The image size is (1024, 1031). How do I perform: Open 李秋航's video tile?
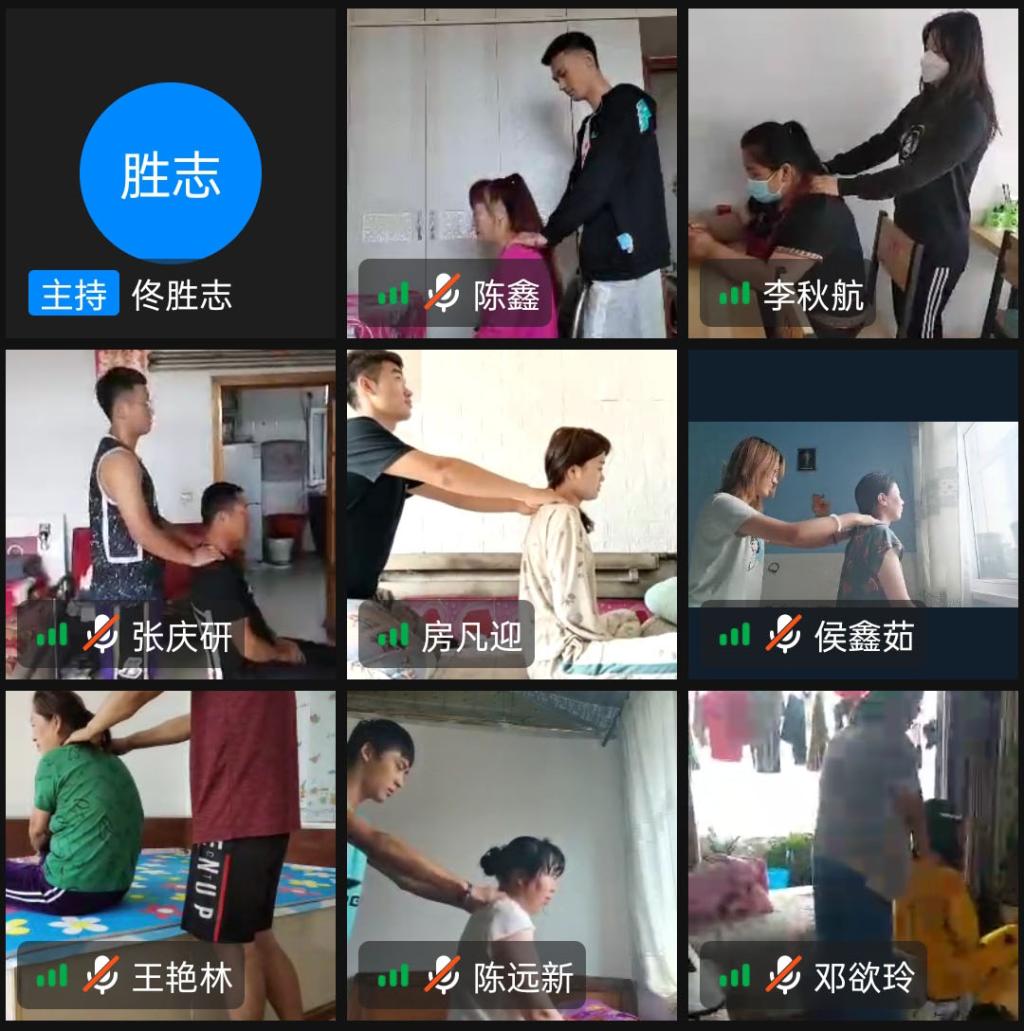(852, 173)
